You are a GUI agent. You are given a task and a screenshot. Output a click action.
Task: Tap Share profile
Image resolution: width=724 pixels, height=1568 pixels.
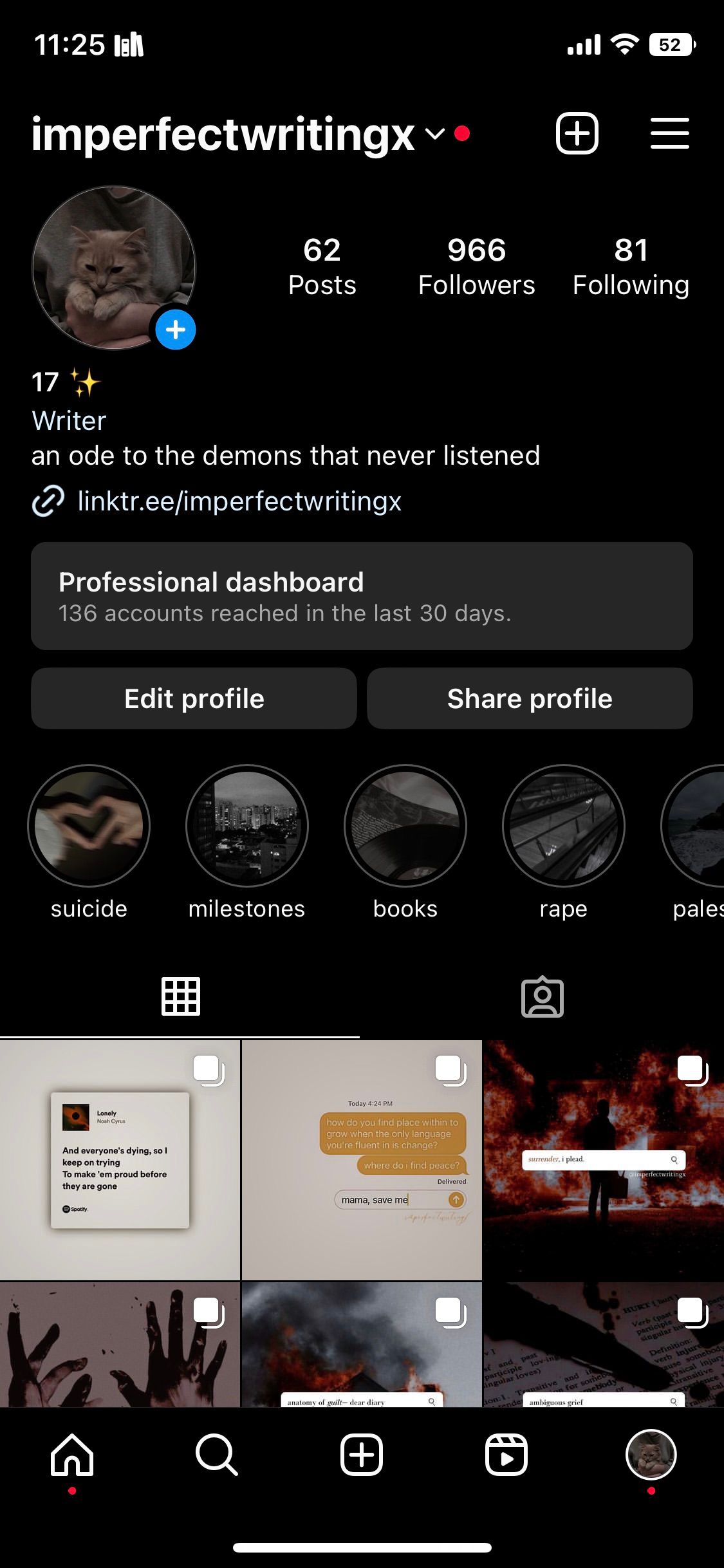point(530,698)
